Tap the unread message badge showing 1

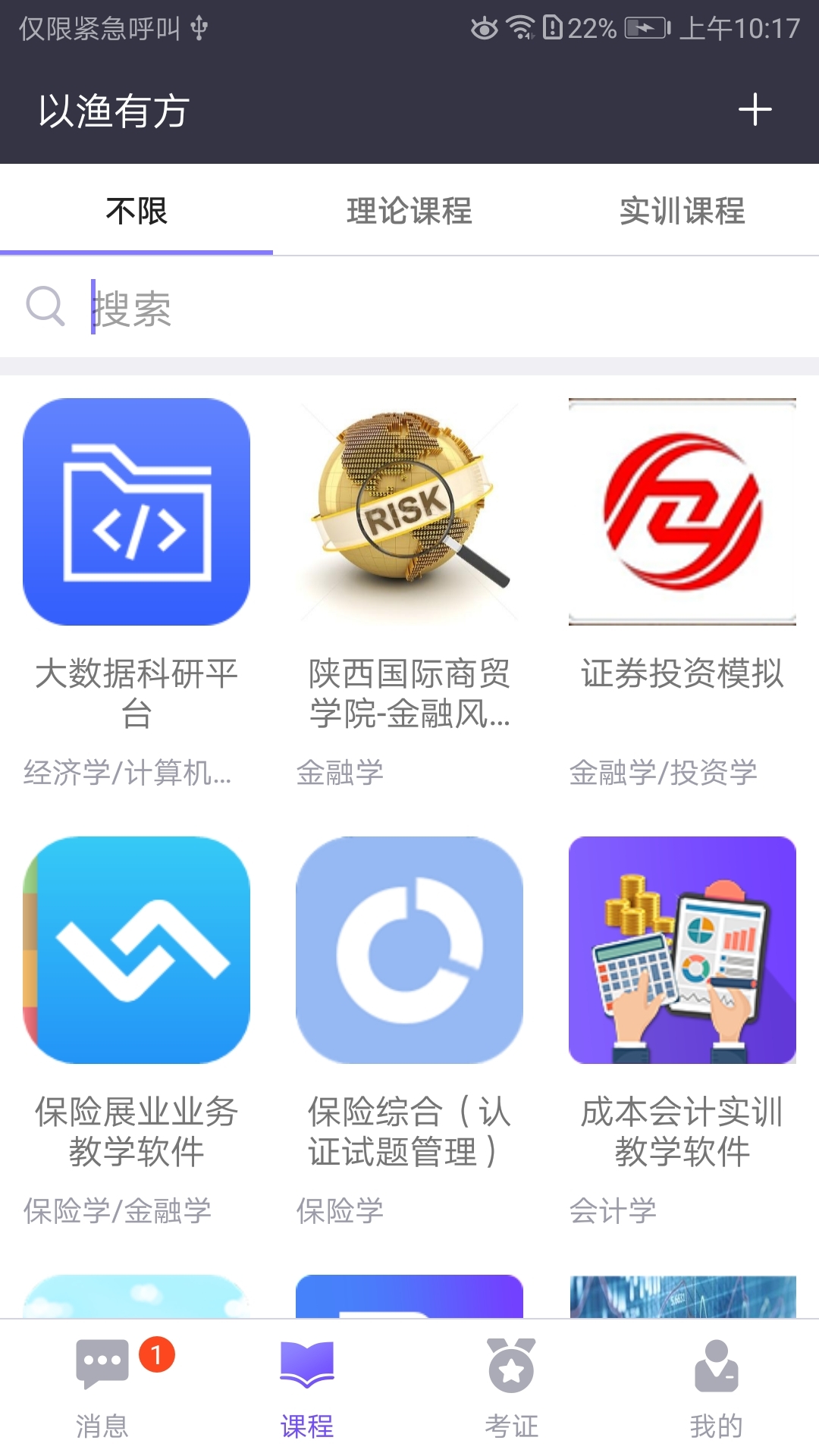[x=157, y=1354]
